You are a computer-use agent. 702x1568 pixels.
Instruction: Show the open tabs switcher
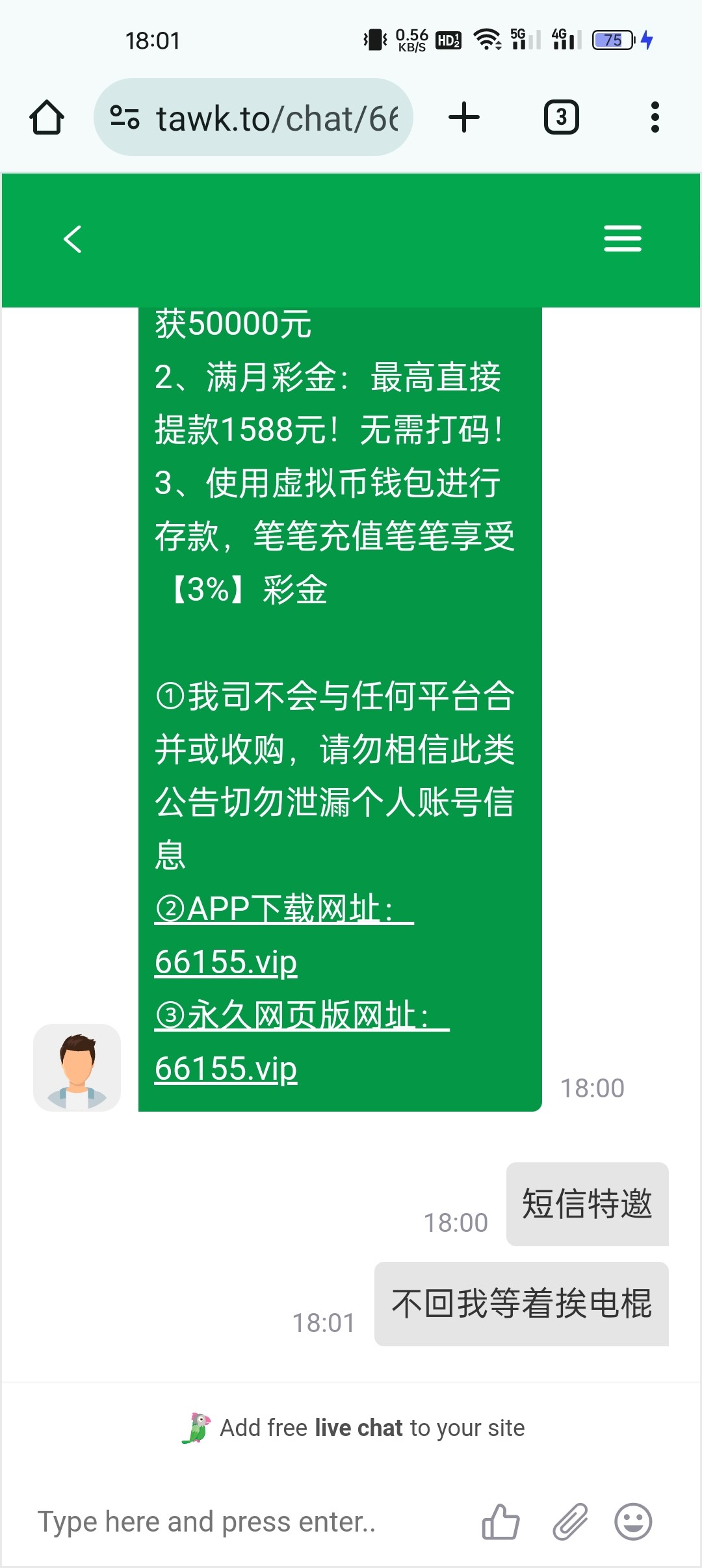(x=561, y=118)
